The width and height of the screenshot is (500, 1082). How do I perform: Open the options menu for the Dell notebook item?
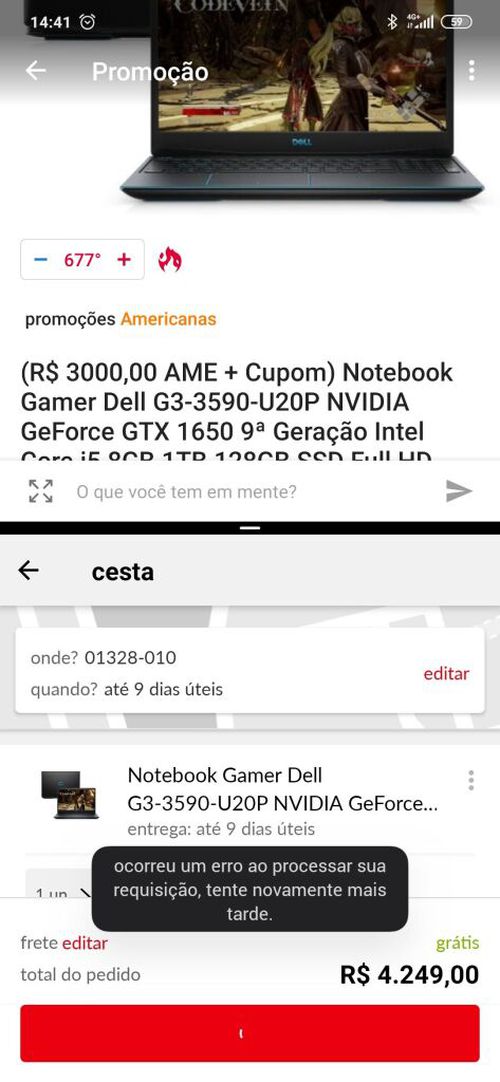[x=471, y=780]
